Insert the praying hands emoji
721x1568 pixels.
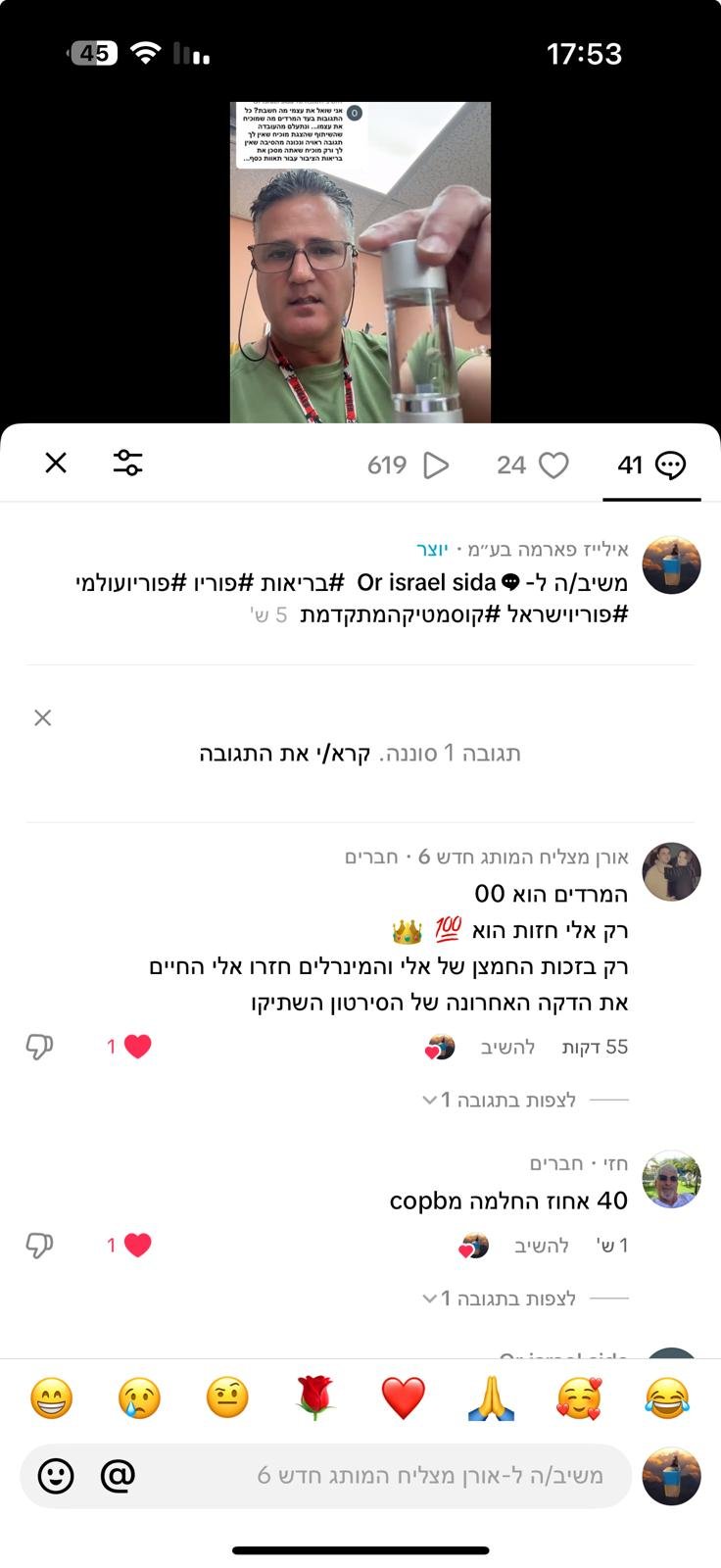coord(491,1398)
